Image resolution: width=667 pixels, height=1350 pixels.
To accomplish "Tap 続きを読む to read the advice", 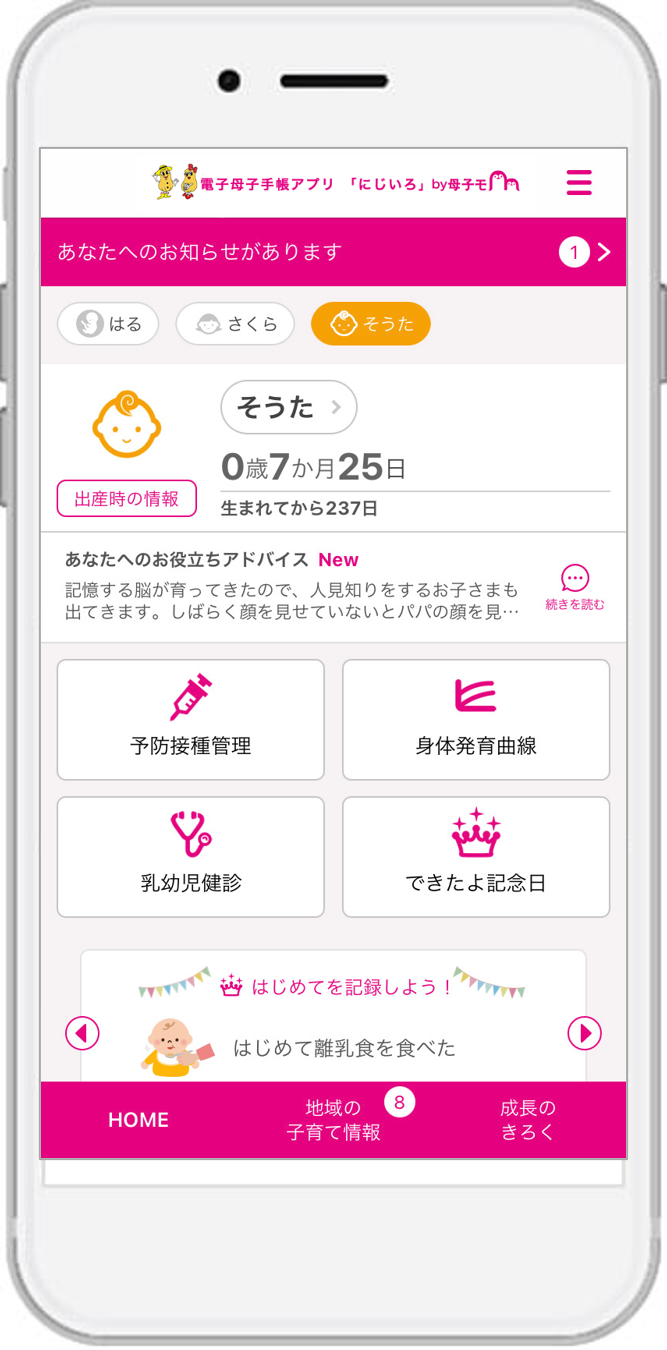I will pyautogui.click(x=574, y=588).
